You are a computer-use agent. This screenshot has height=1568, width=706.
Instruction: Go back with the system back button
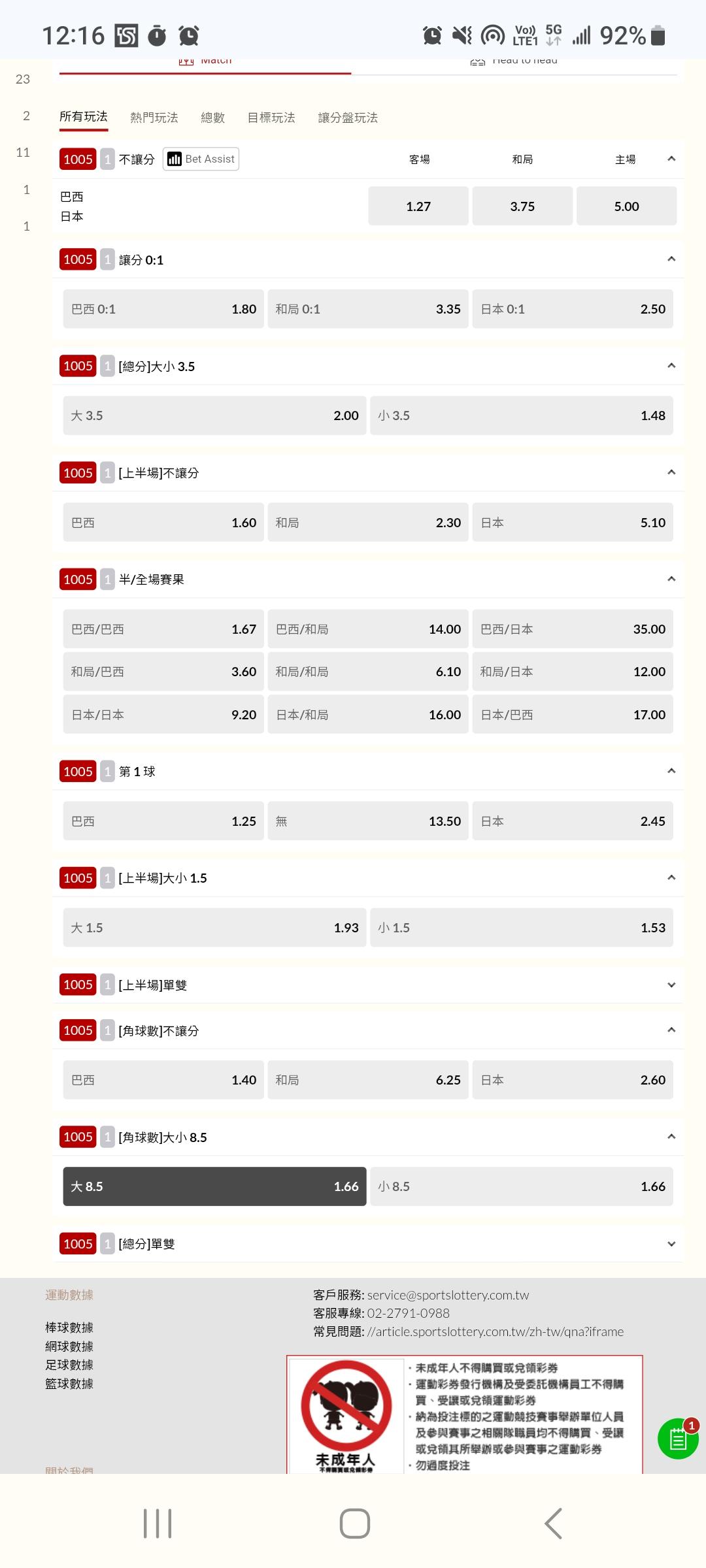coord(553,1524)
